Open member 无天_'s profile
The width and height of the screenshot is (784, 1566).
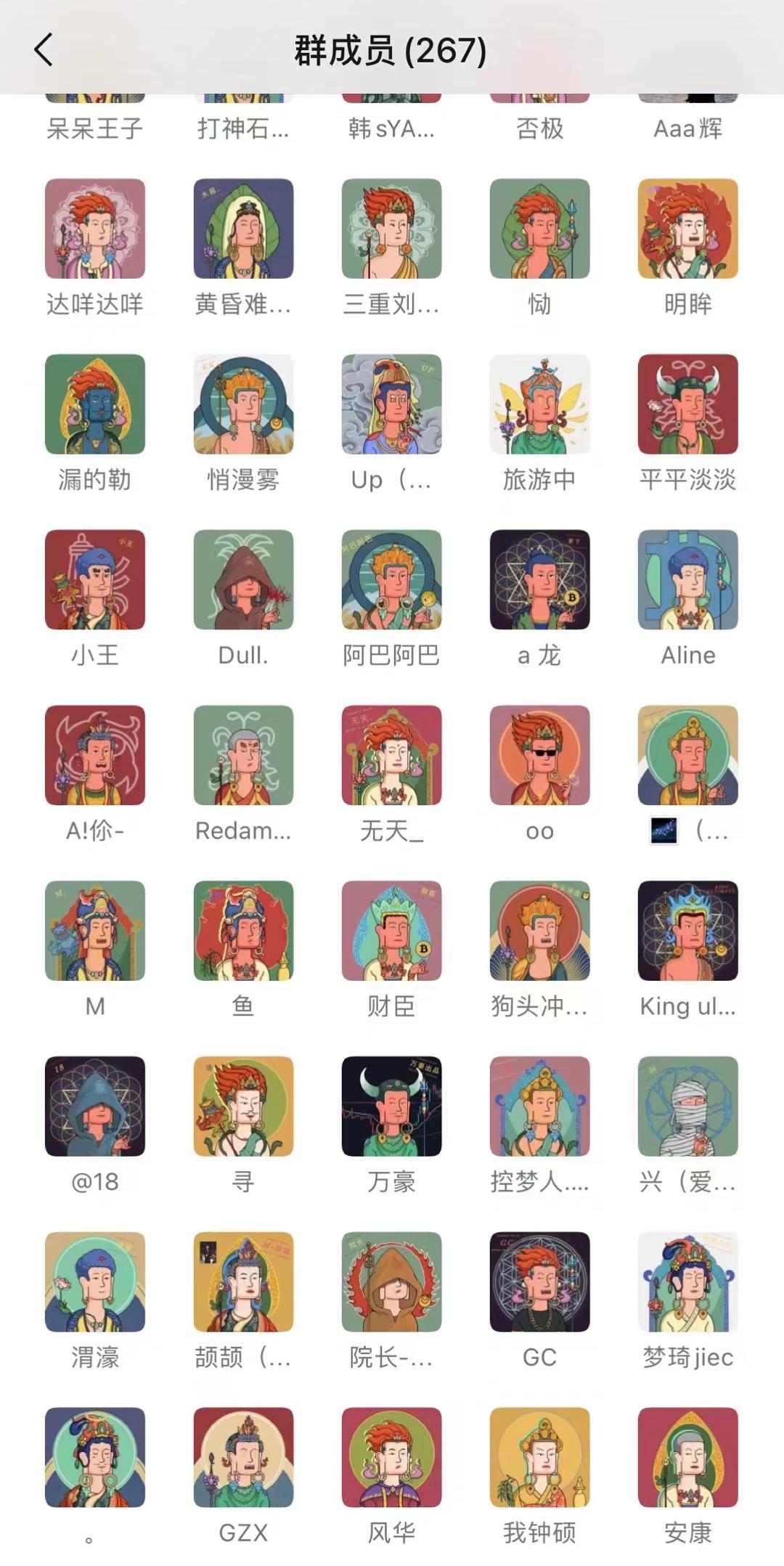[x=391, y=755]
